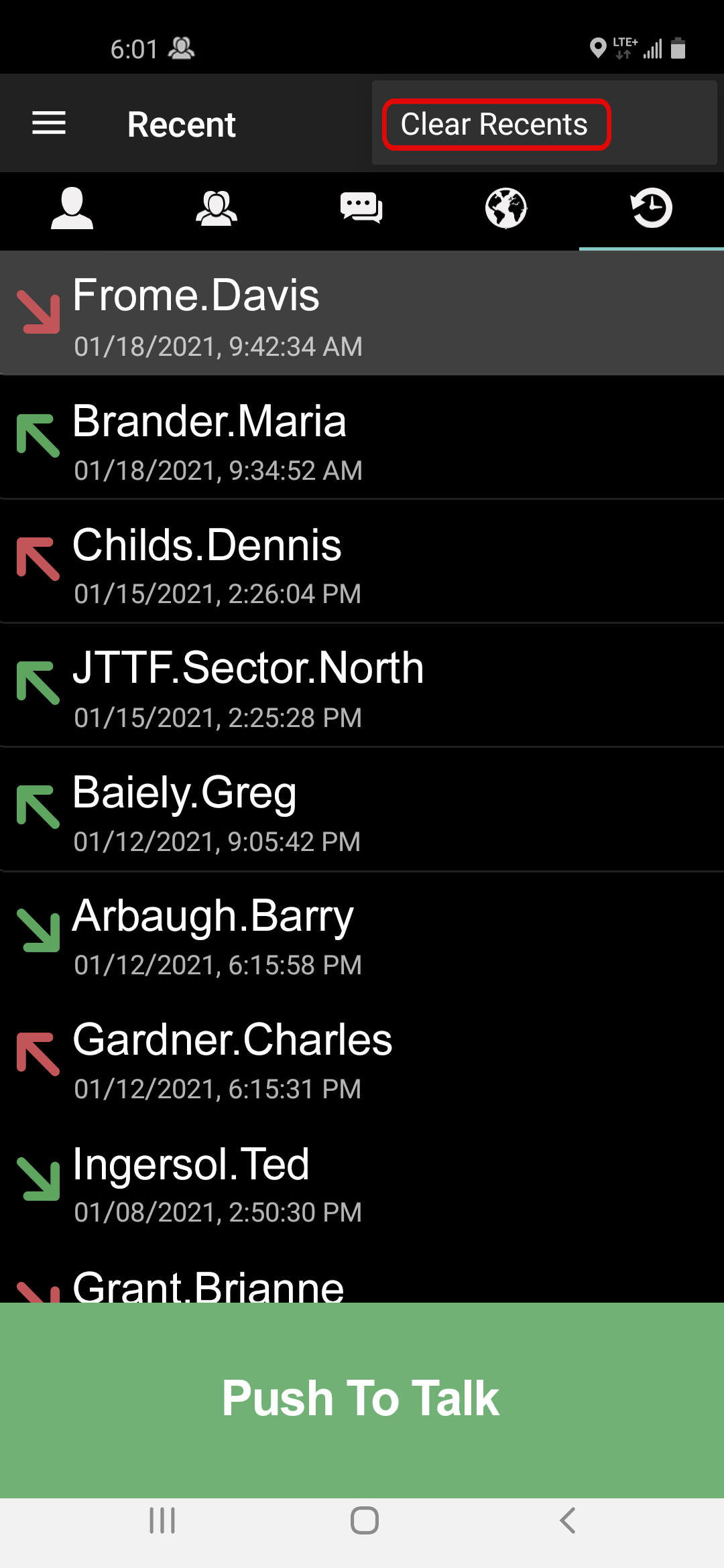This screenshot has height=1568, width=724.
Task: Switch to the groups tab
Action: point(217,208)
